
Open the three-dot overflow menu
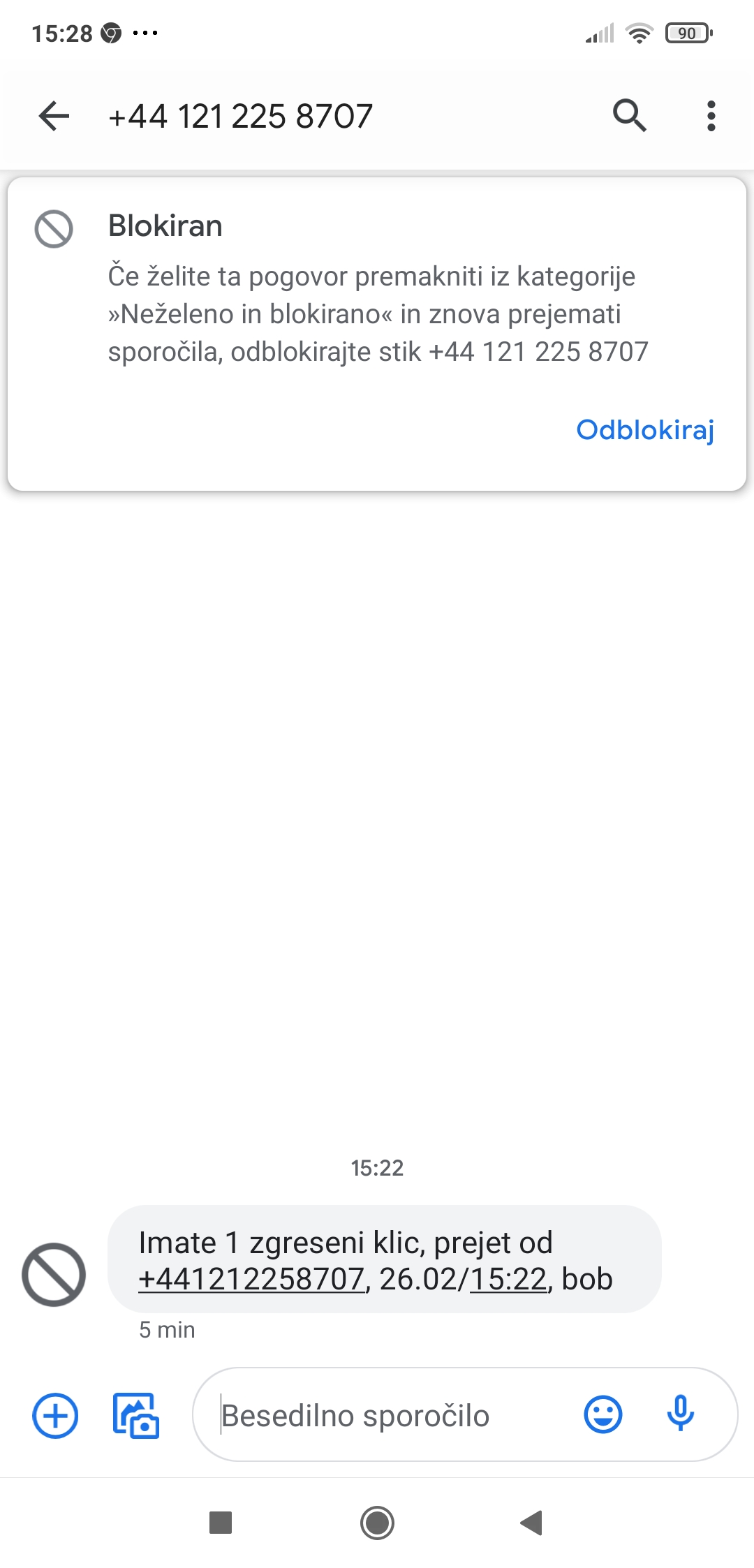pos(711,116)
